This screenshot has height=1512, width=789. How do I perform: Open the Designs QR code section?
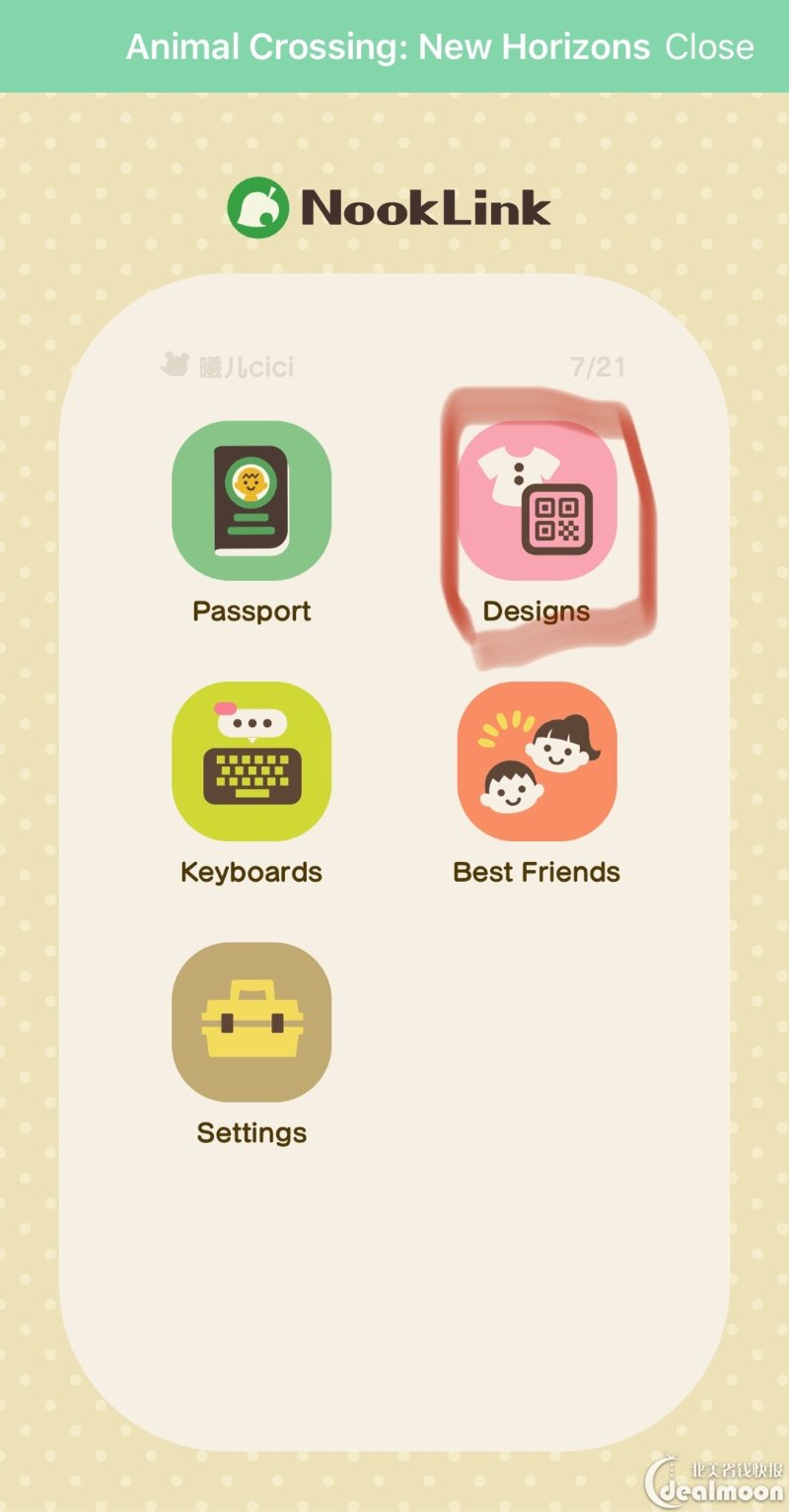(x=538, y=501)
